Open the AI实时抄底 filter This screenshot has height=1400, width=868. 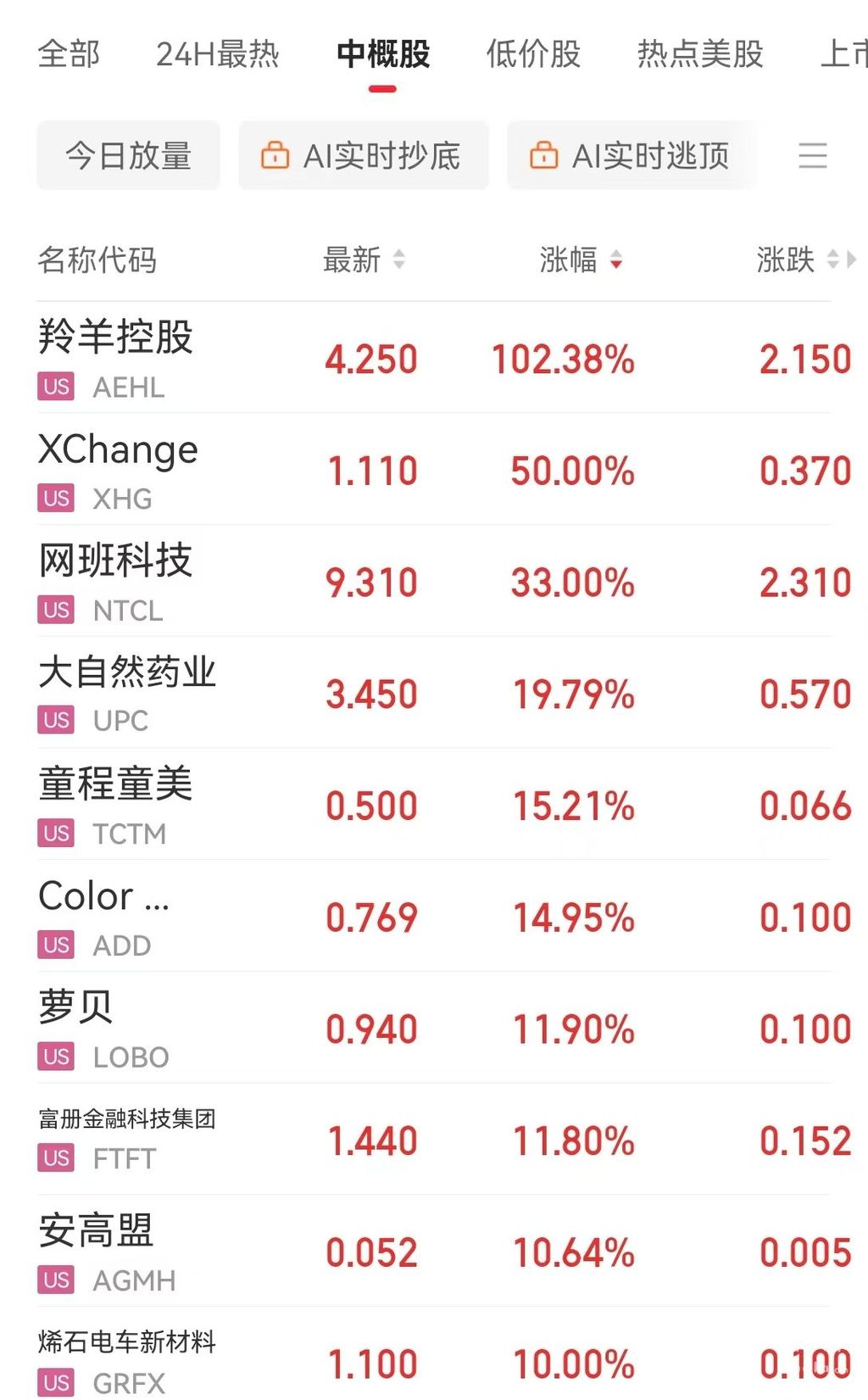click(363, 156)
